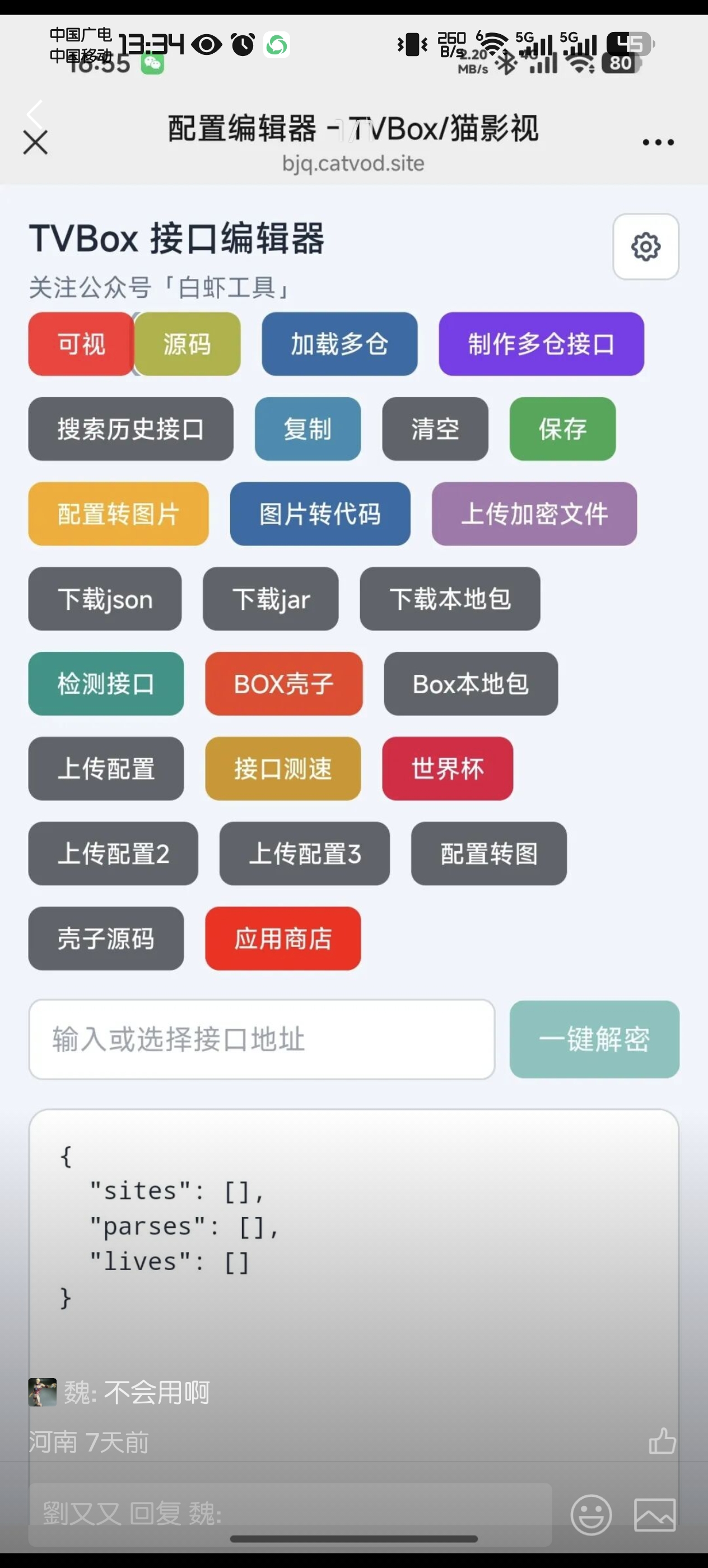
Task: Open the three-dot overflow menu
Action: point(658,142)
